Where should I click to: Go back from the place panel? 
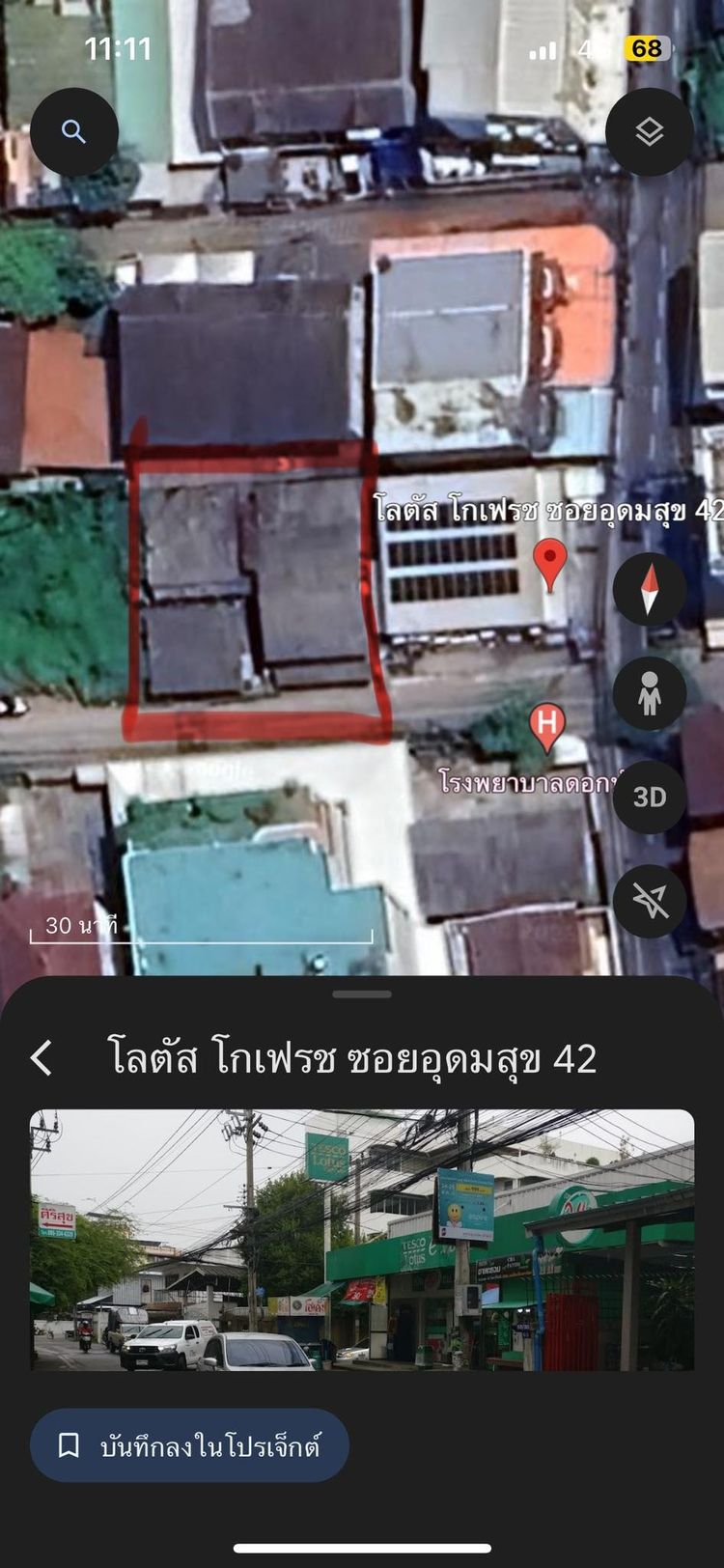[42, 1058]
